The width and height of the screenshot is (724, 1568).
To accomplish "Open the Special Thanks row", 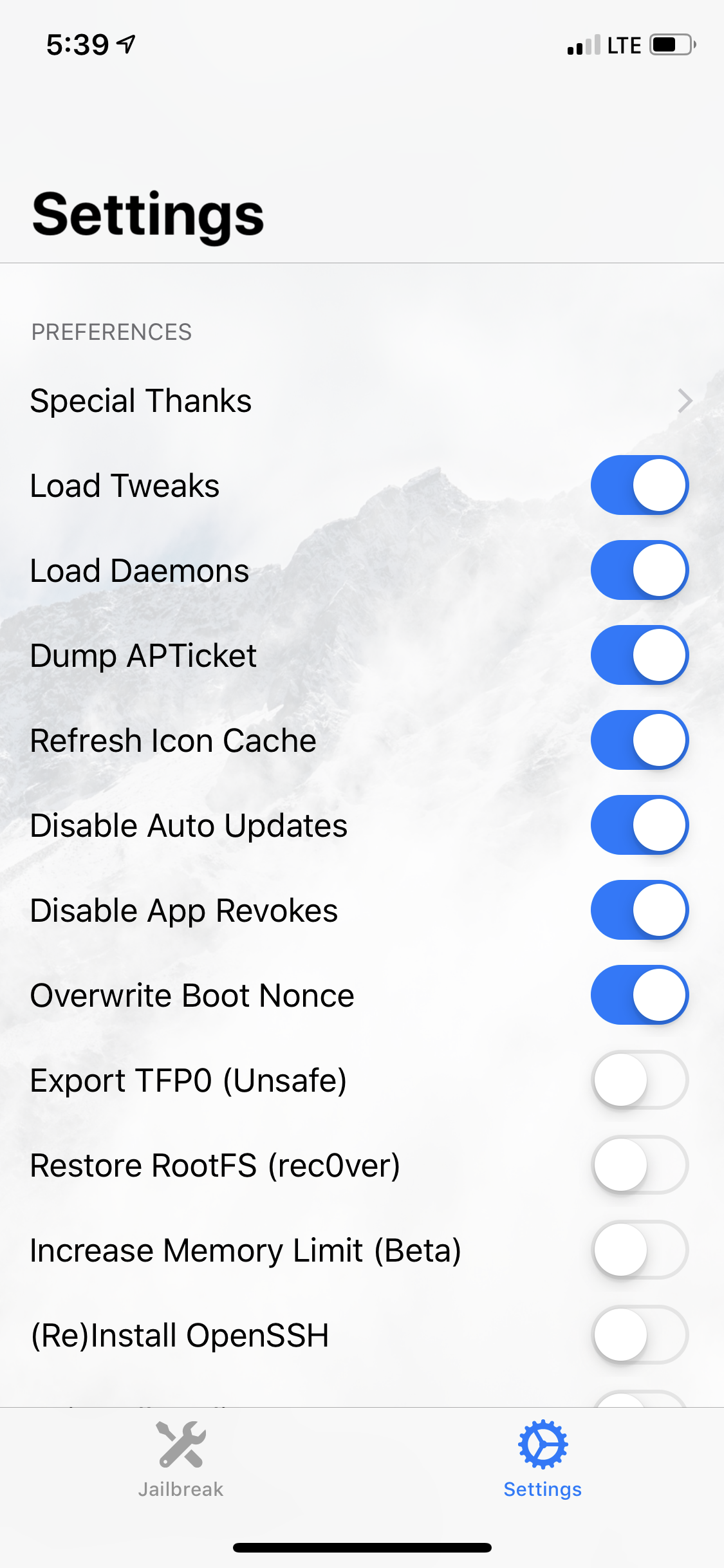I will click(x=362, y=400).
